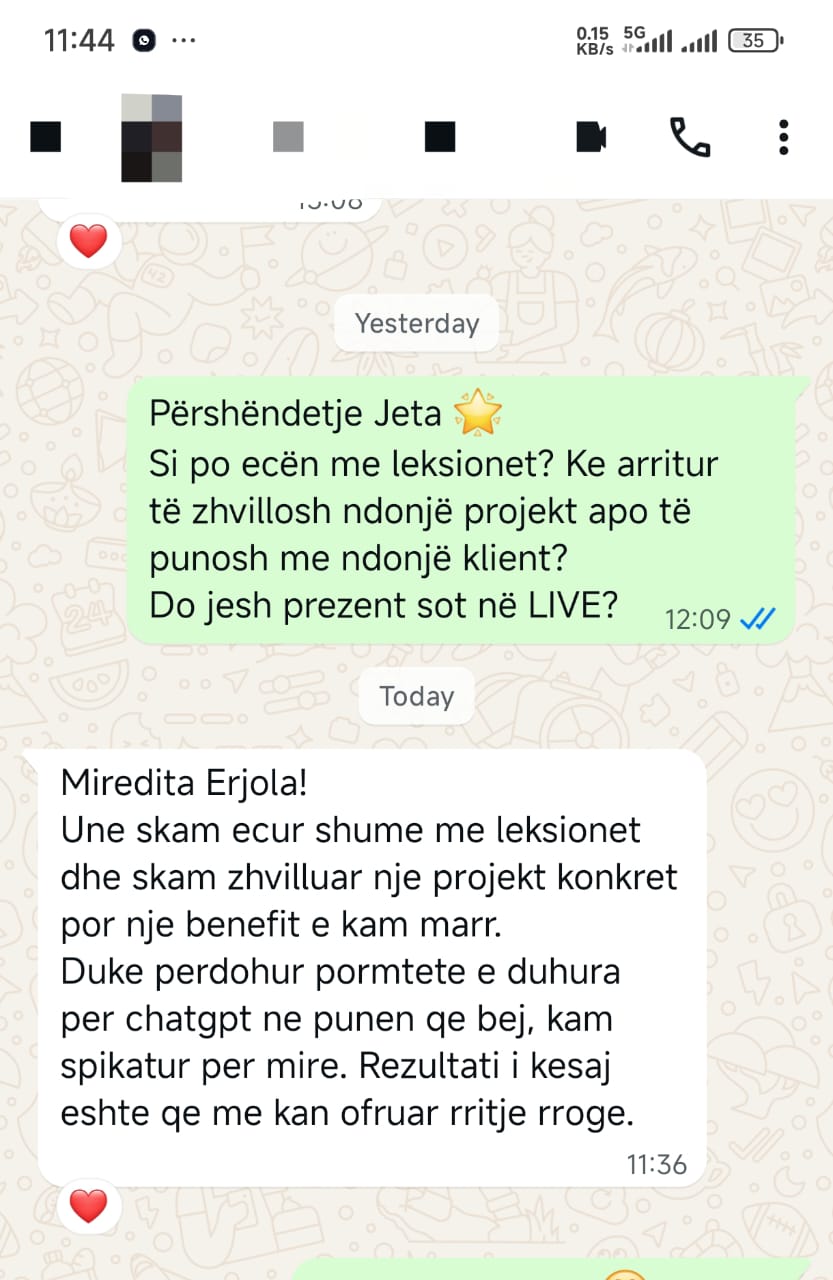Open the contact's pixelated profile picture
The height and width of the screenshot is (1280, 833).
point(151,137)
